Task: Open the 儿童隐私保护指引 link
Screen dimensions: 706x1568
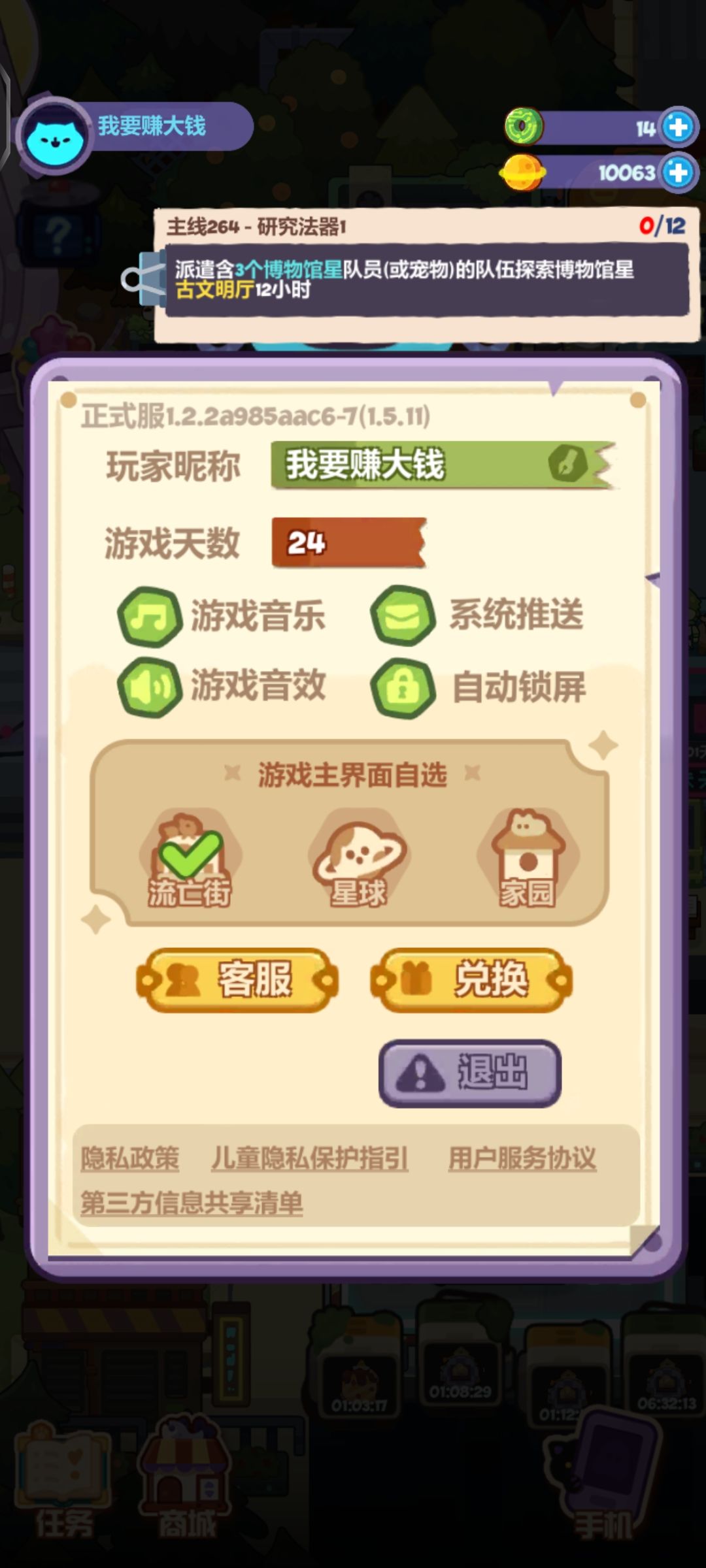Action: click(x=310, y=1158)
